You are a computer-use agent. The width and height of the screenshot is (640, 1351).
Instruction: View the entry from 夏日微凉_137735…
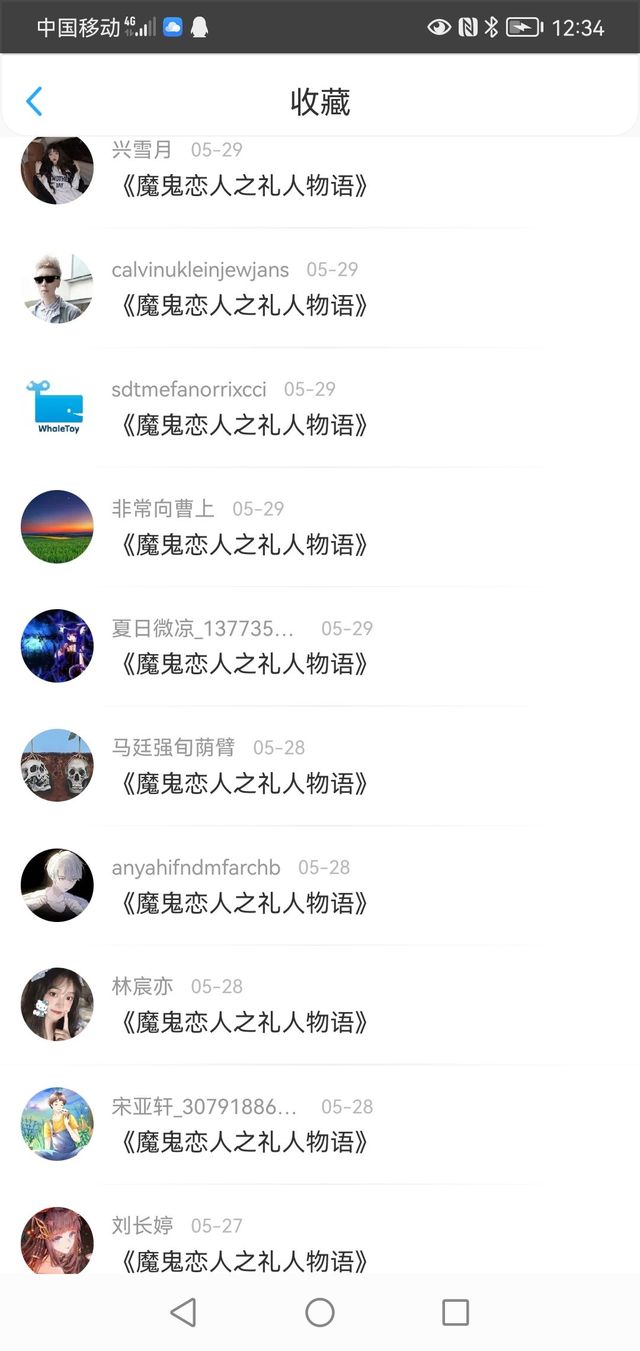coord(243,664)
